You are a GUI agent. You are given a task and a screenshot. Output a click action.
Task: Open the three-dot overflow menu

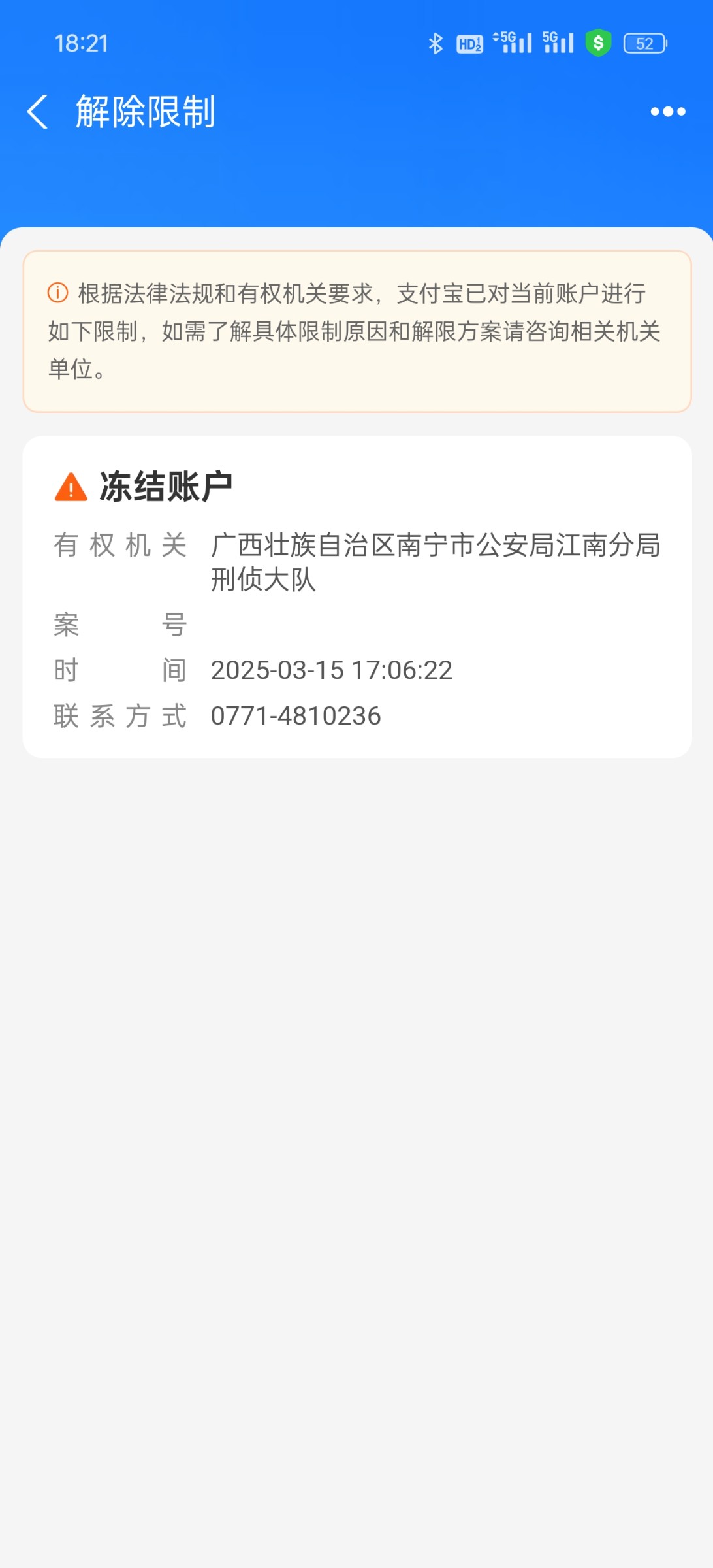tap(667, 112)
